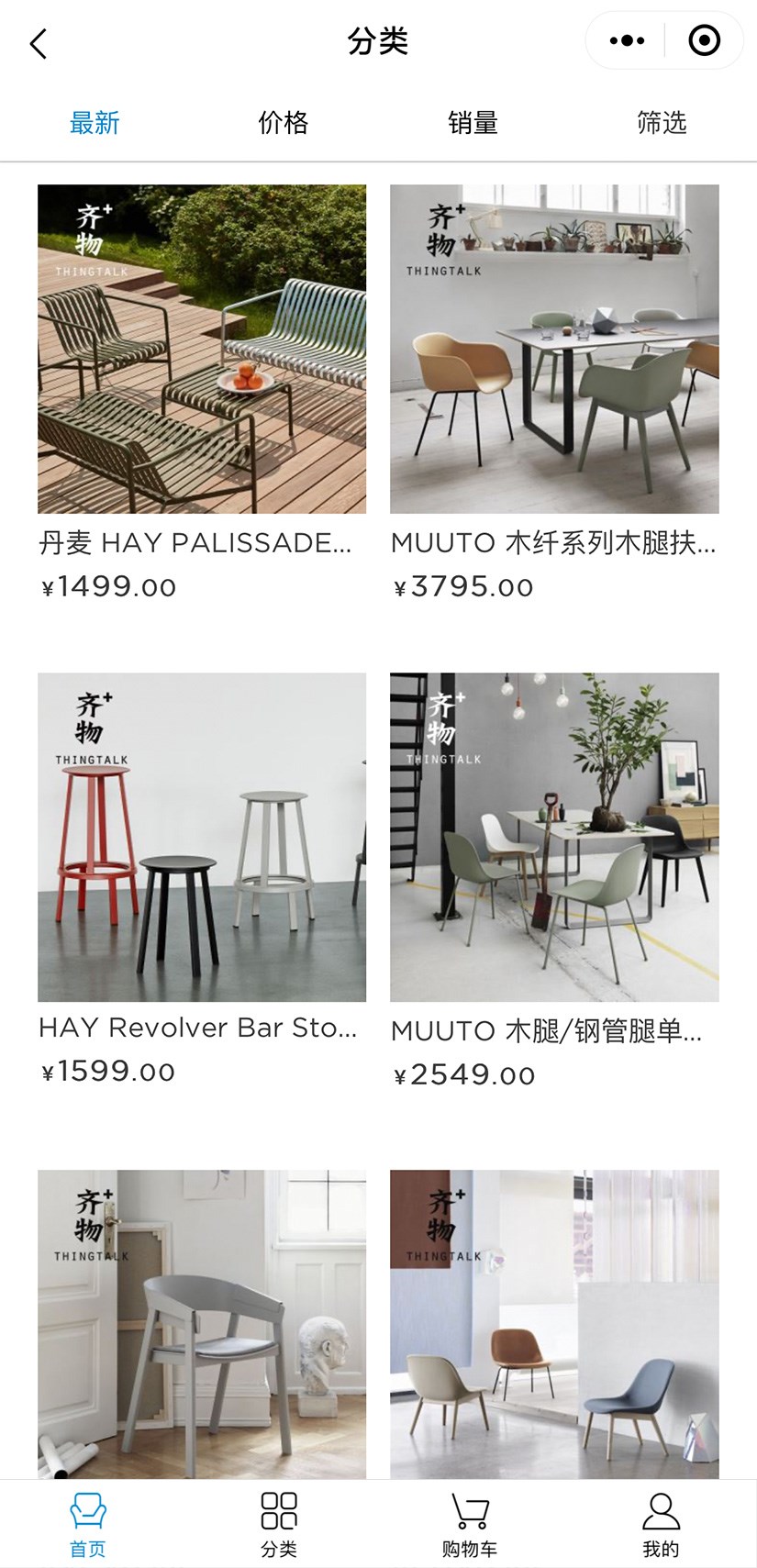Open the mini program more options menu
The image size is (757, 1568).
[627, 40]
